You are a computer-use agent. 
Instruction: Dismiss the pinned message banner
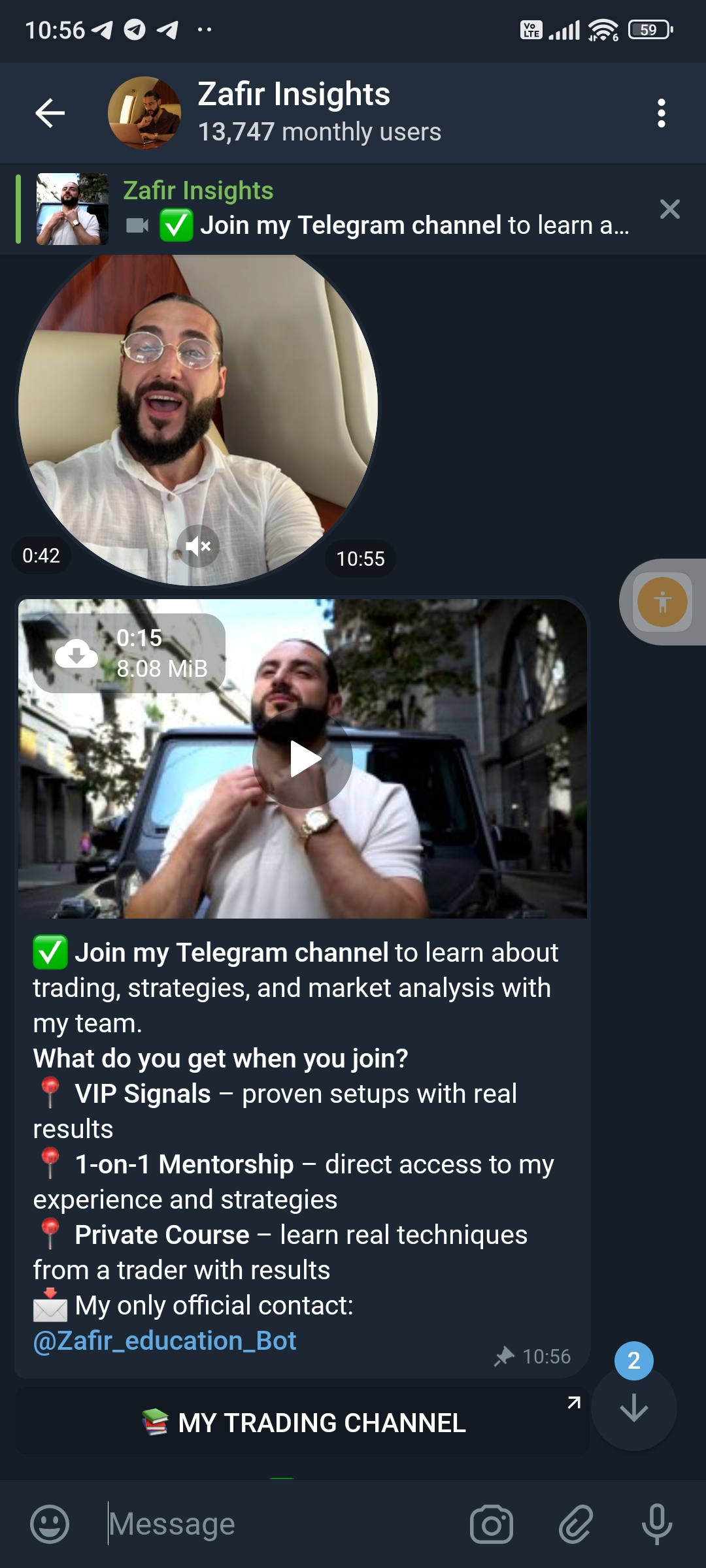[670, 209]
